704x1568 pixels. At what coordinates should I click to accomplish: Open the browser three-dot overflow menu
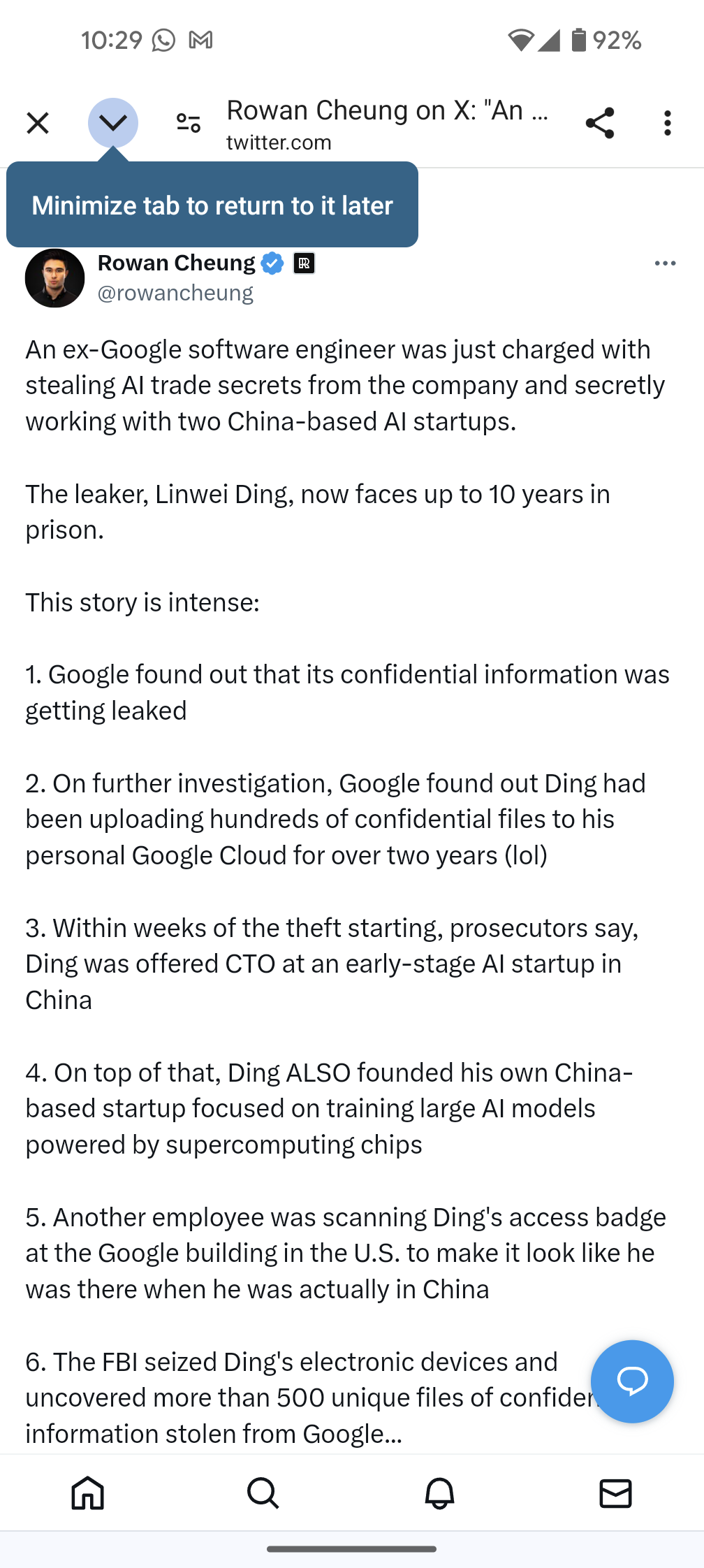coord(667,124)
